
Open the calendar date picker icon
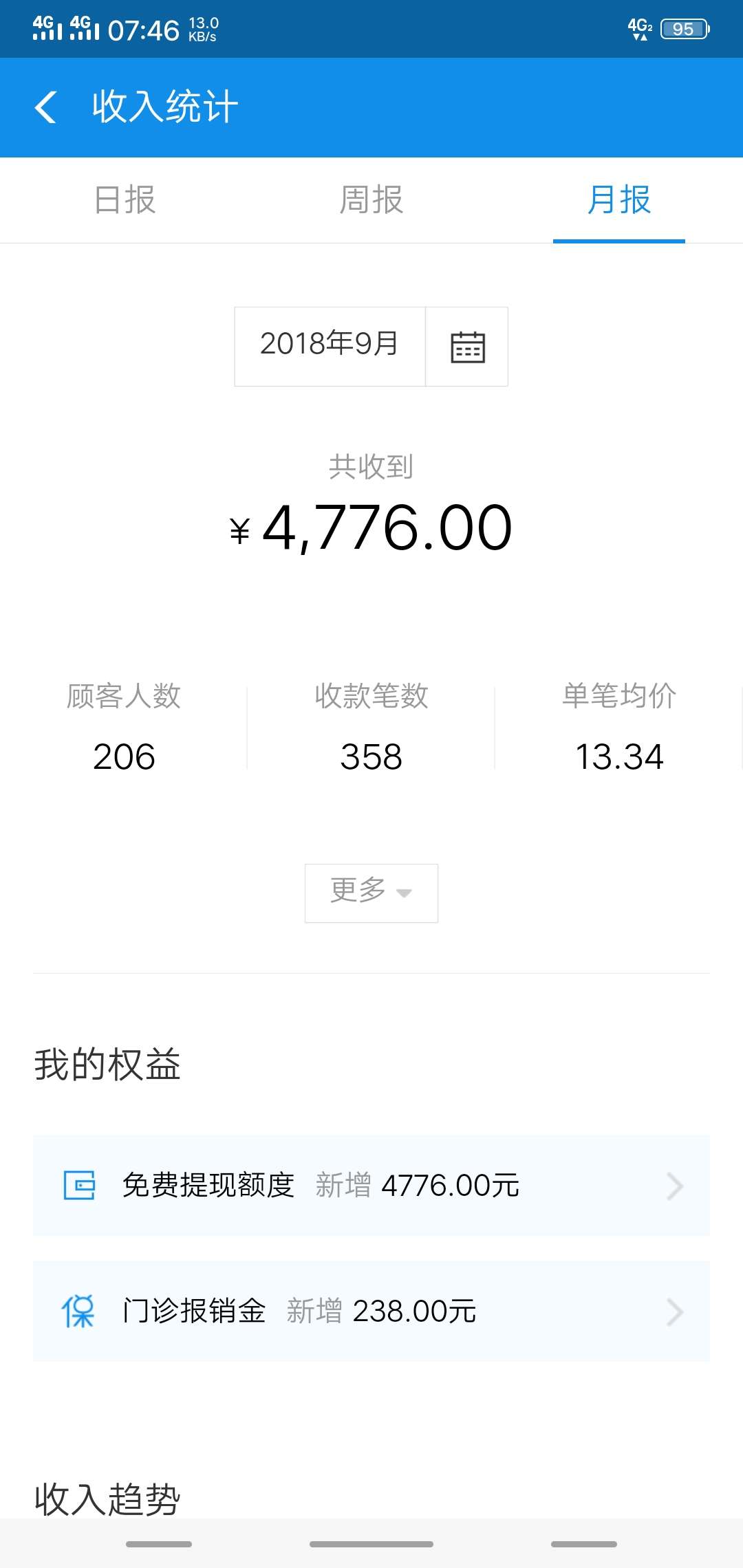(466, 347)
